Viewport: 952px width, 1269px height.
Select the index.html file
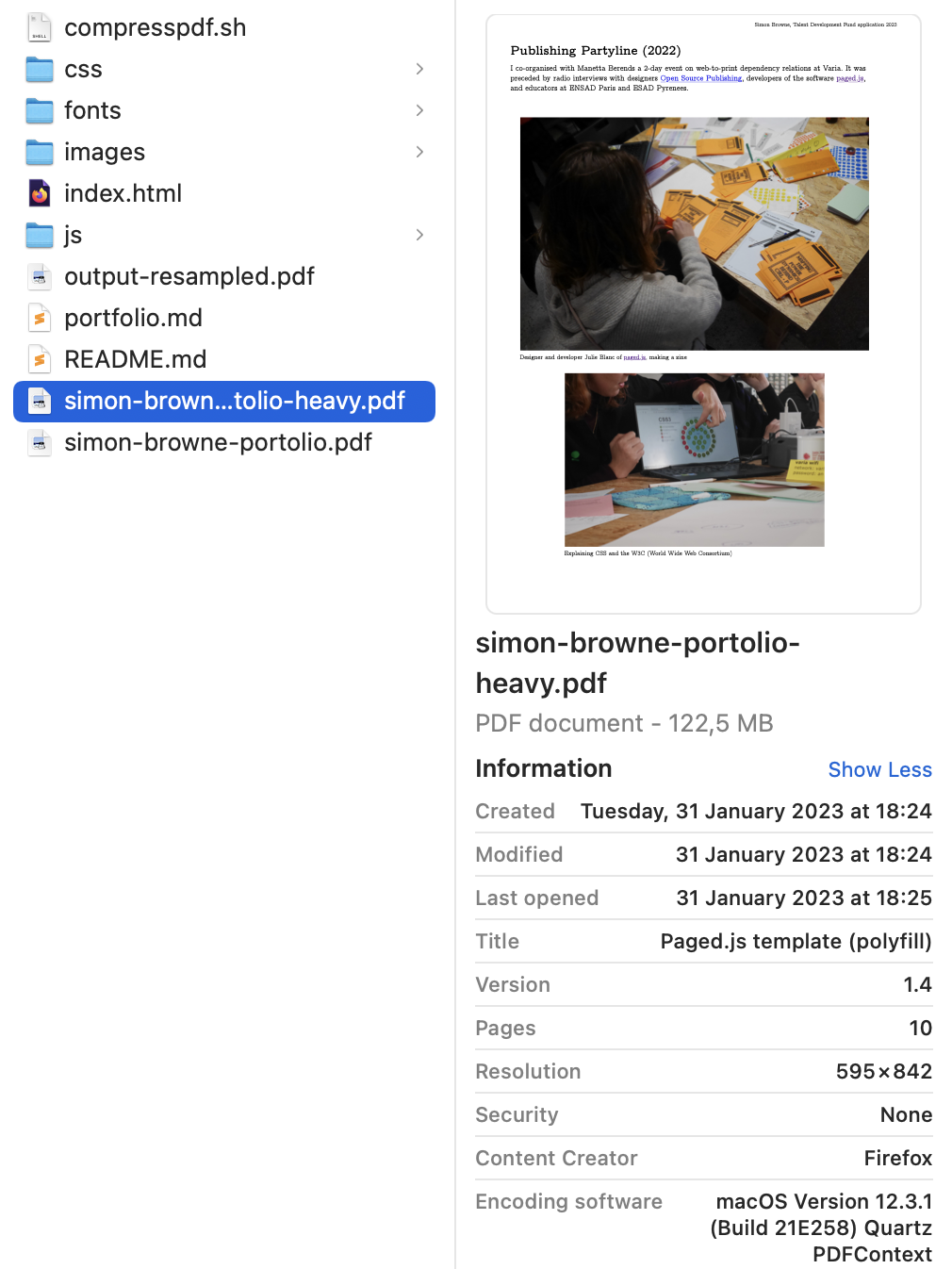tap(123, 193)
